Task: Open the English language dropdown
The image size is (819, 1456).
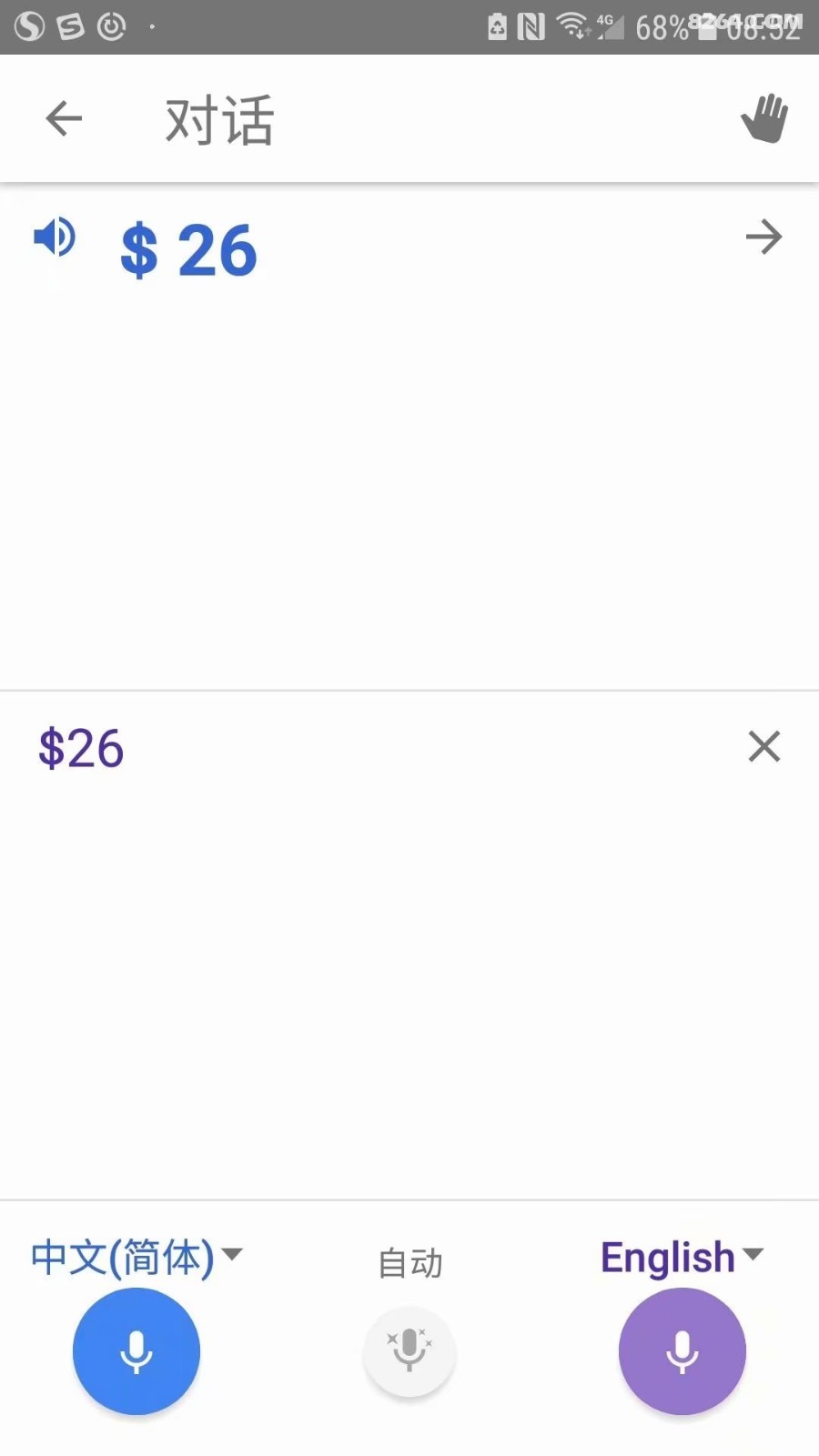Action: click(x=682, y=1257)
